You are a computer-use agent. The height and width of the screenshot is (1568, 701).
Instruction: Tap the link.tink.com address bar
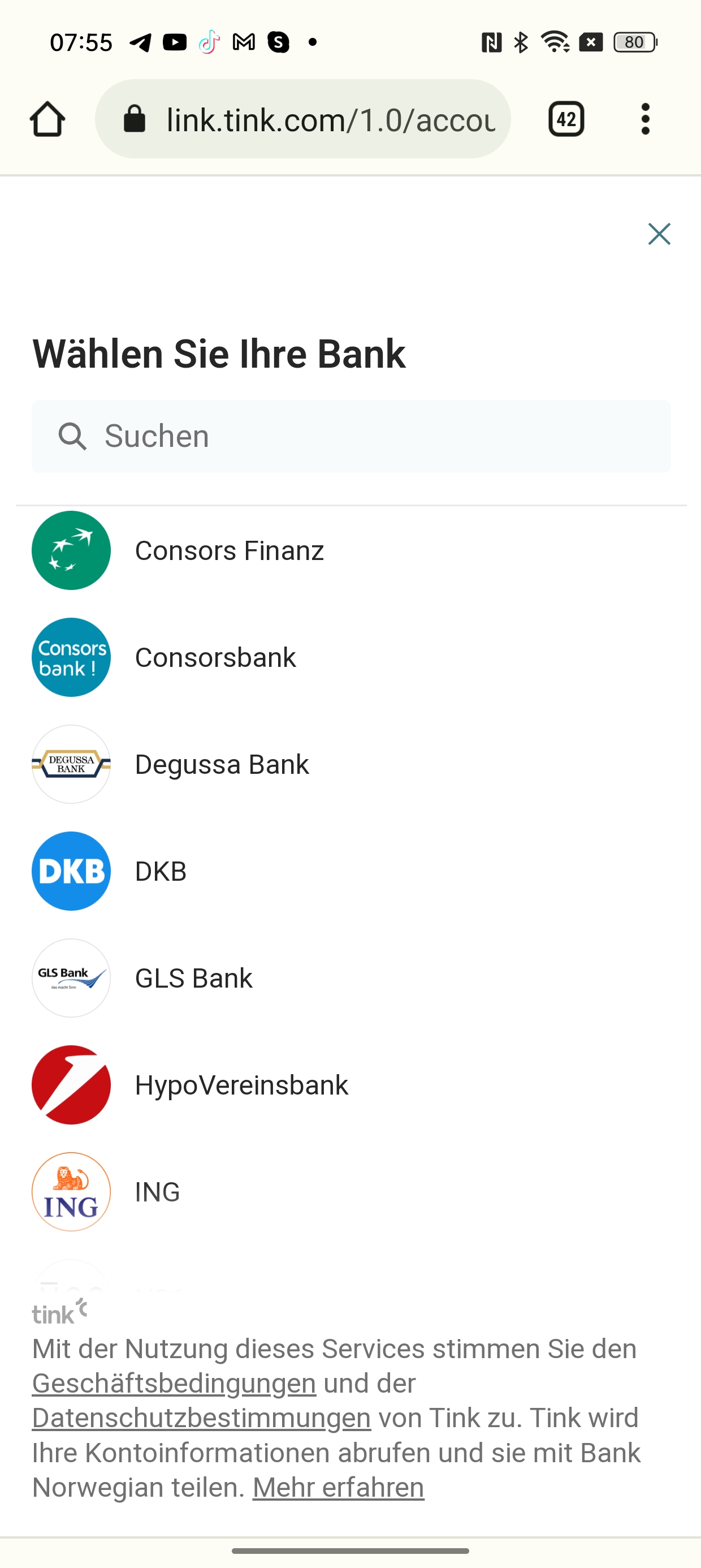point(302,119)
